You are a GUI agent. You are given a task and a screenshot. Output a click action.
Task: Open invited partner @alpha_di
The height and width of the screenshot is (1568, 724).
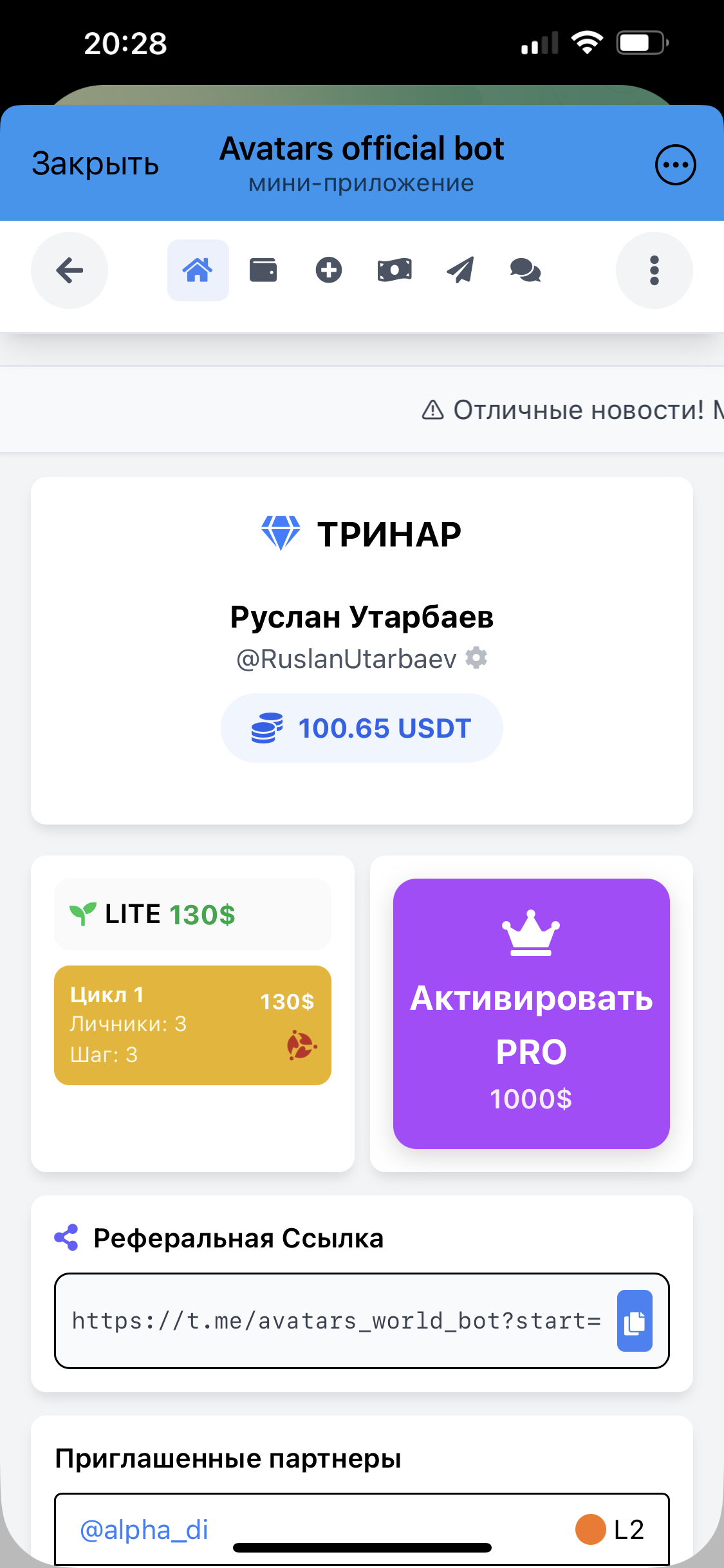(144, 1529)
